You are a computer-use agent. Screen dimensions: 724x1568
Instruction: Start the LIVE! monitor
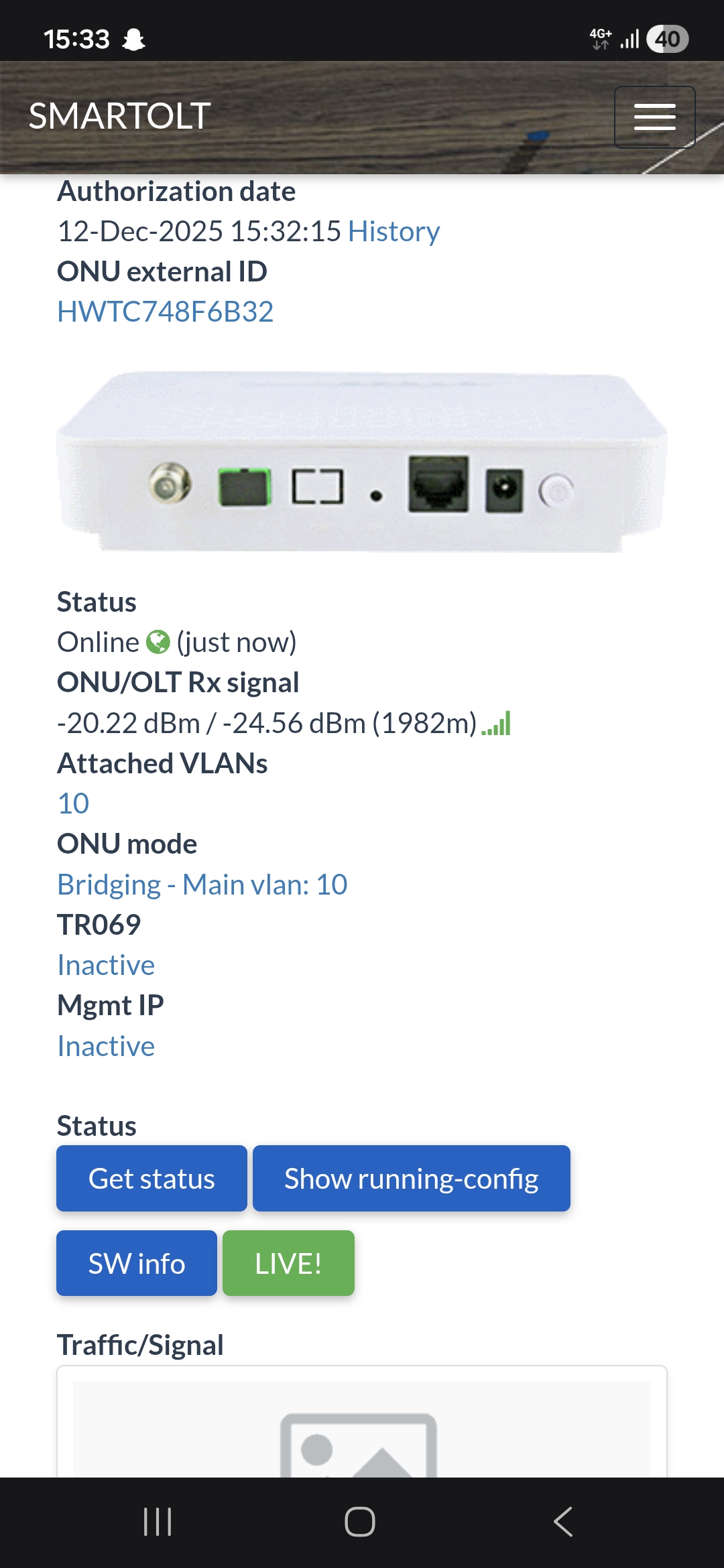(x=288, y=1263)
